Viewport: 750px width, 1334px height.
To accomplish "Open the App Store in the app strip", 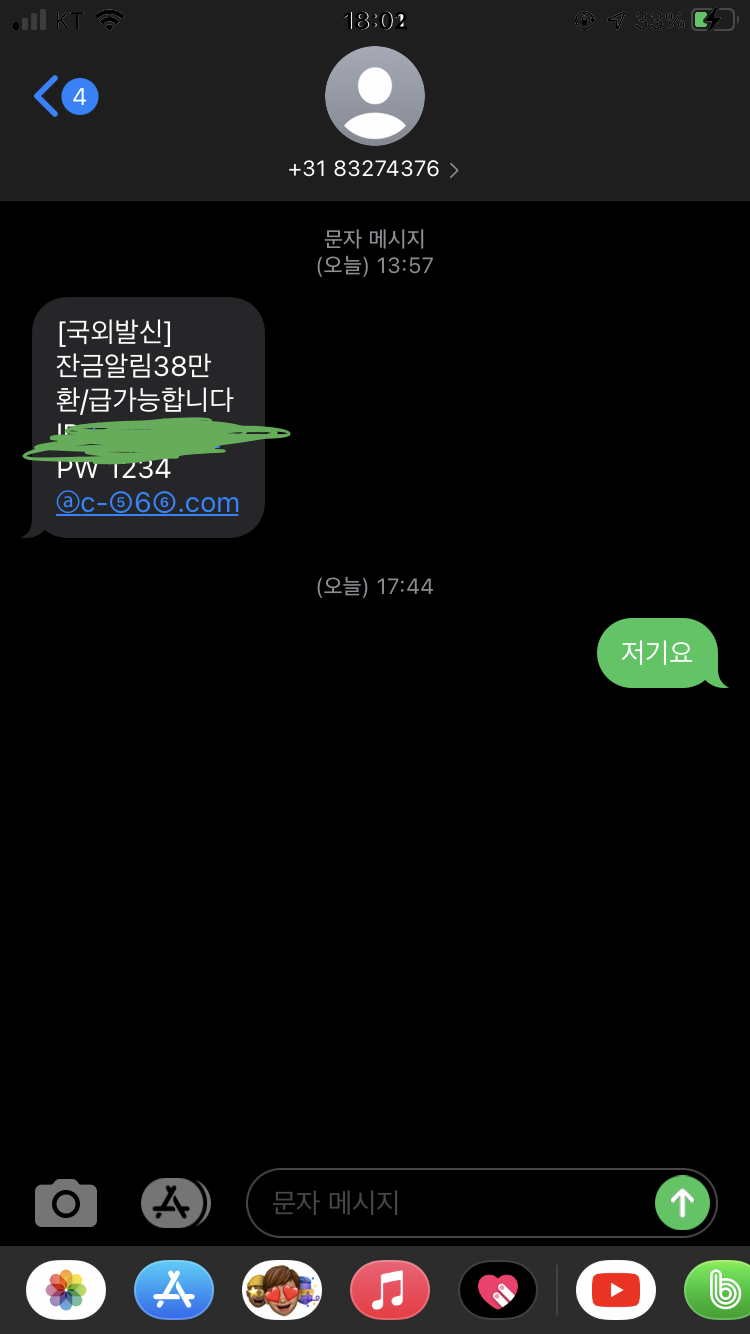I will coord(174,1290).
